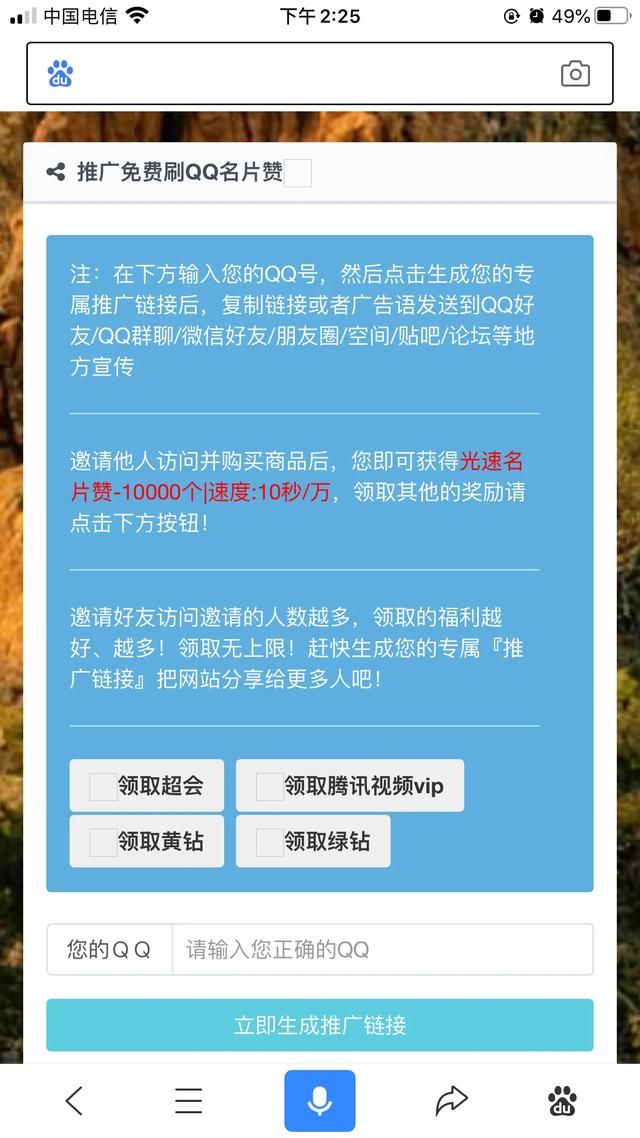Claim the 领取黄钻 reward
This screenshot has height=1138, width=640.
pos(147,842)
